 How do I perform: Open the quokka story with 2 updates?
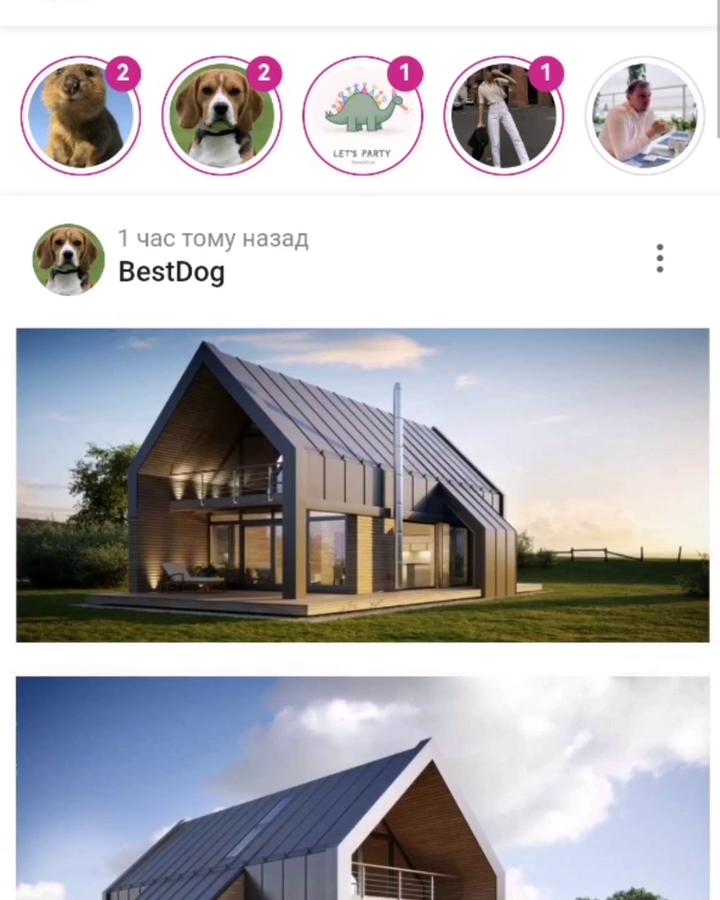pyautogui.click(x=80, y=116)
